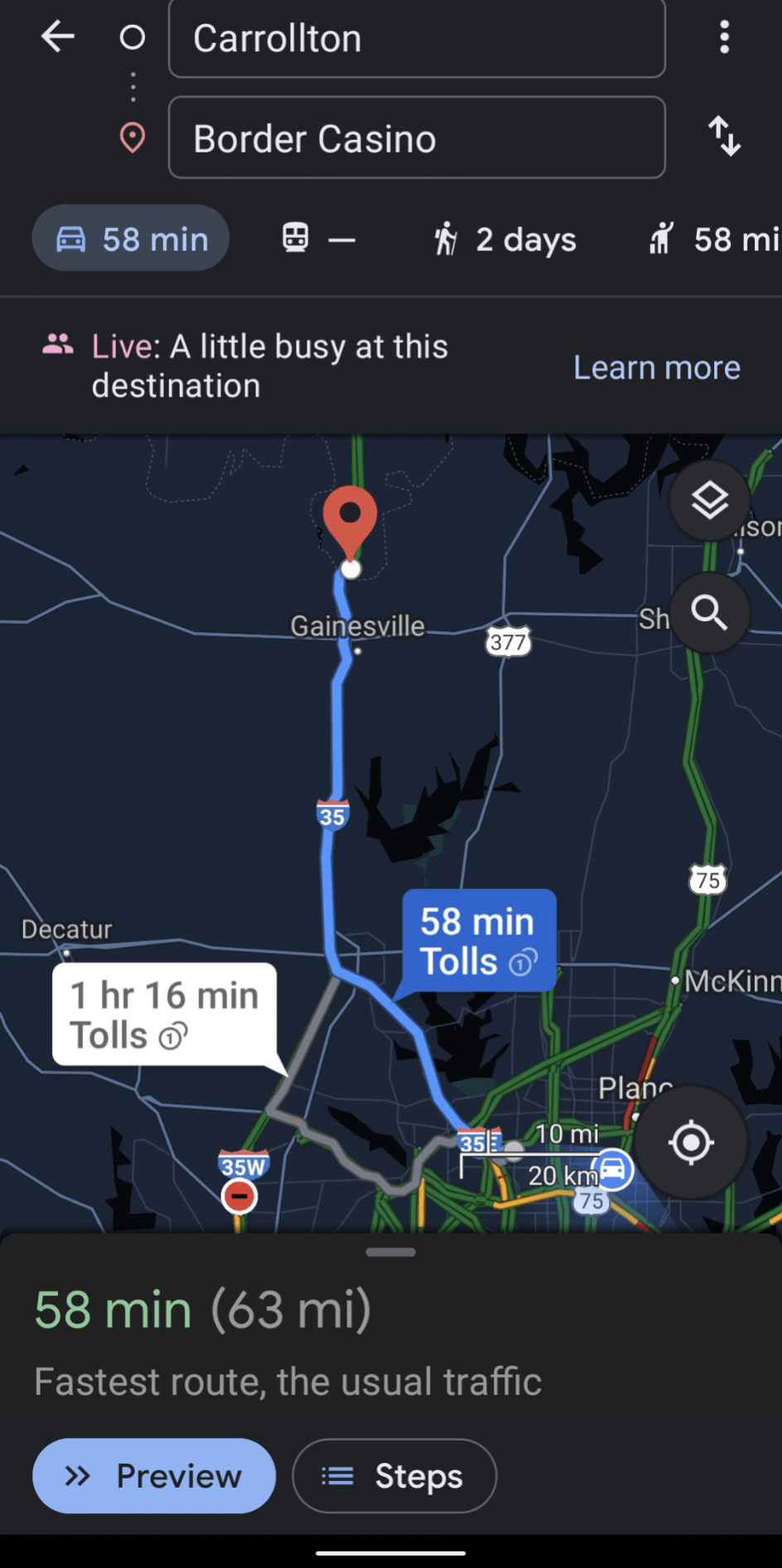
Task: Start the route Preview
Action: 154,1476
